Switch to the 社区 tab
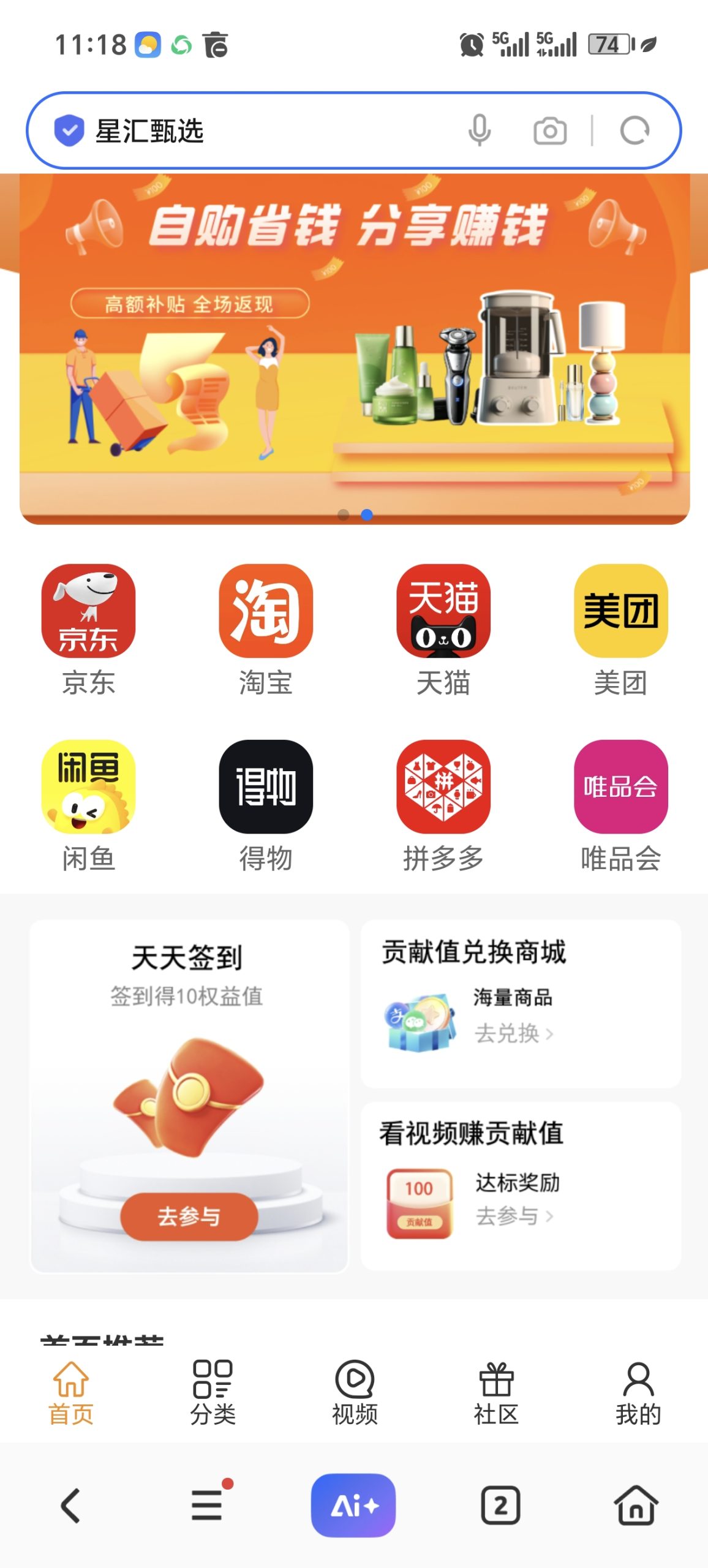The height and width of the screenshot is (1568, 708). 496,1392
